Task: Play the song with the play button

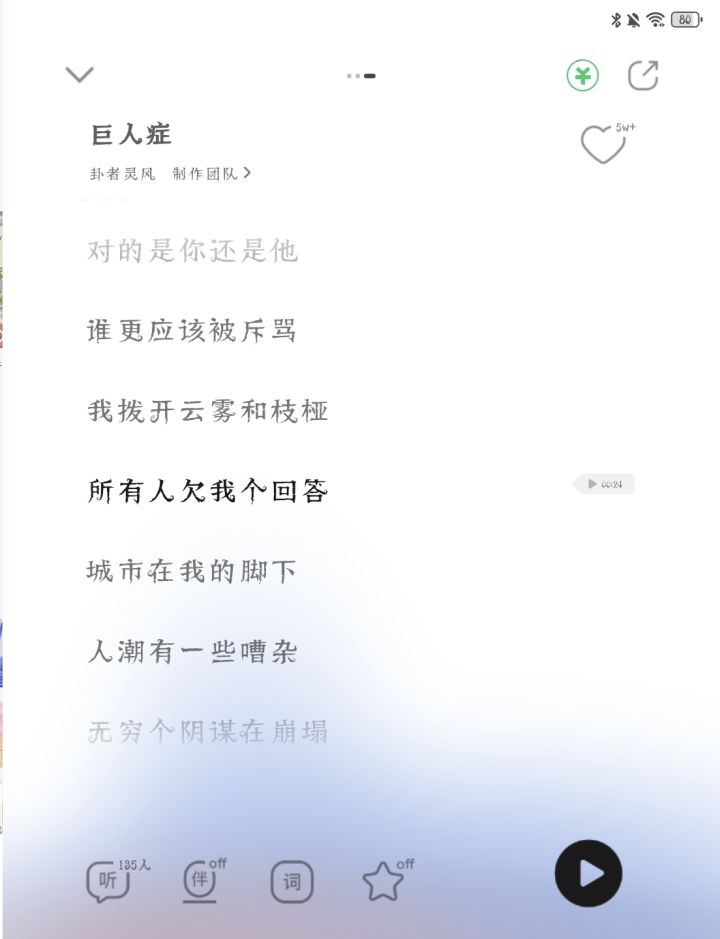Action: pos(588,872)
